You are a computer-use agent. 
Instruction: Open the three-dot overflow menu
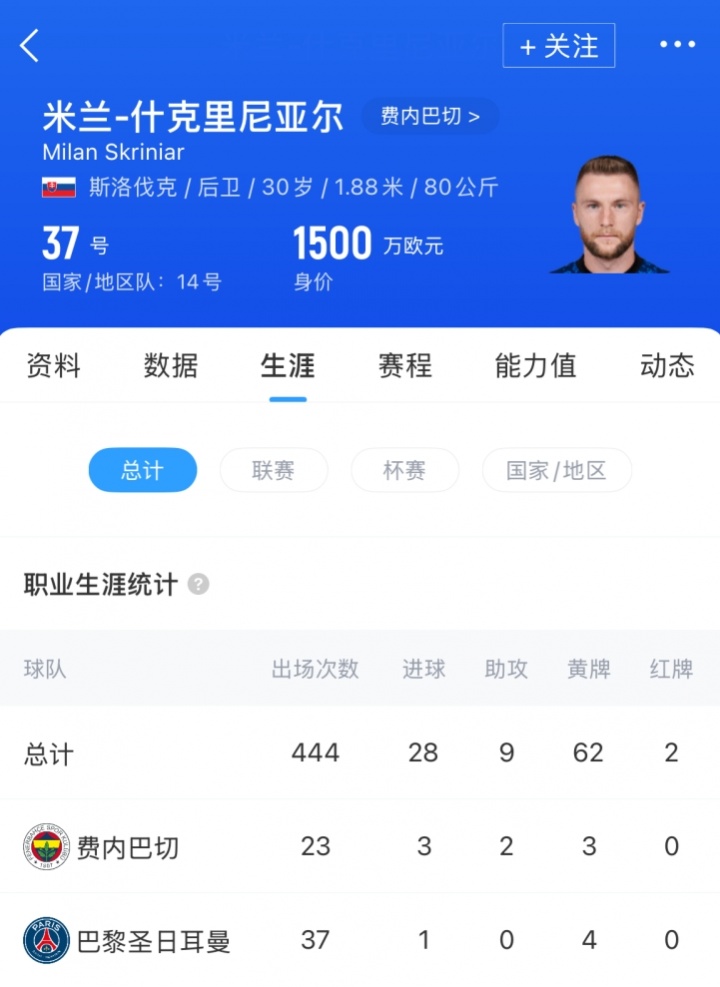point(677,45)
